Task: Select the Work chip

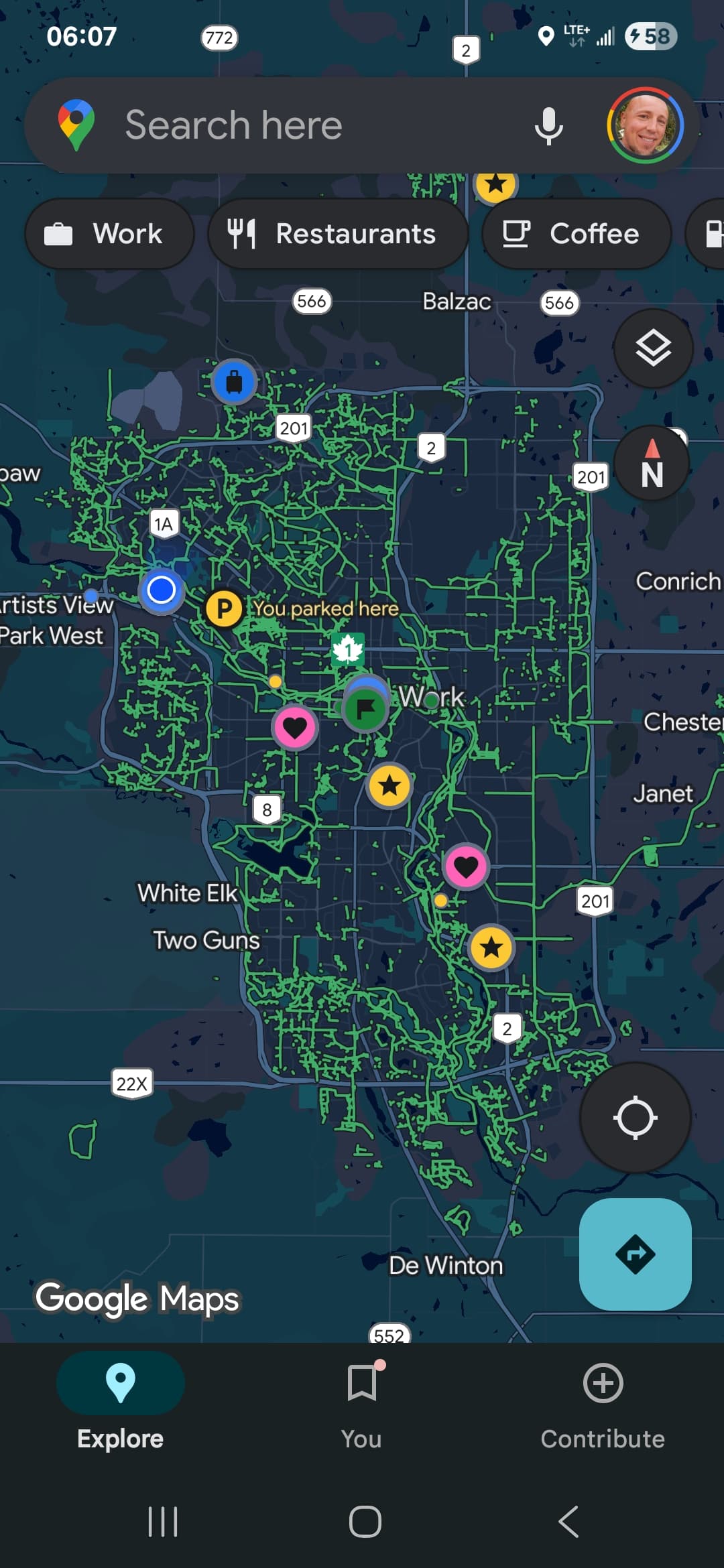Action: coord(109,234)
